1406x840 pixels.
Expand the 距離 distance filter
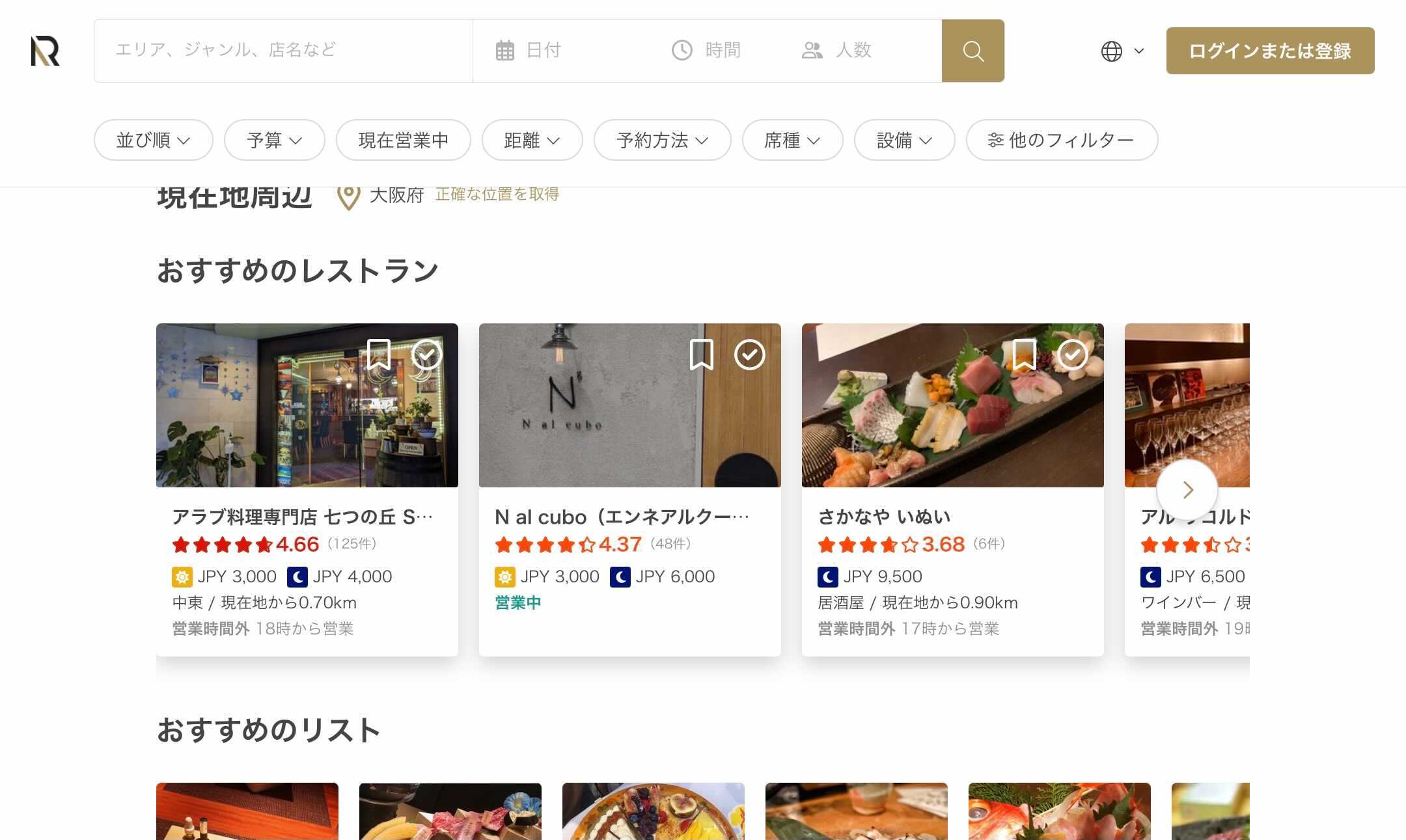coord(532,140)
